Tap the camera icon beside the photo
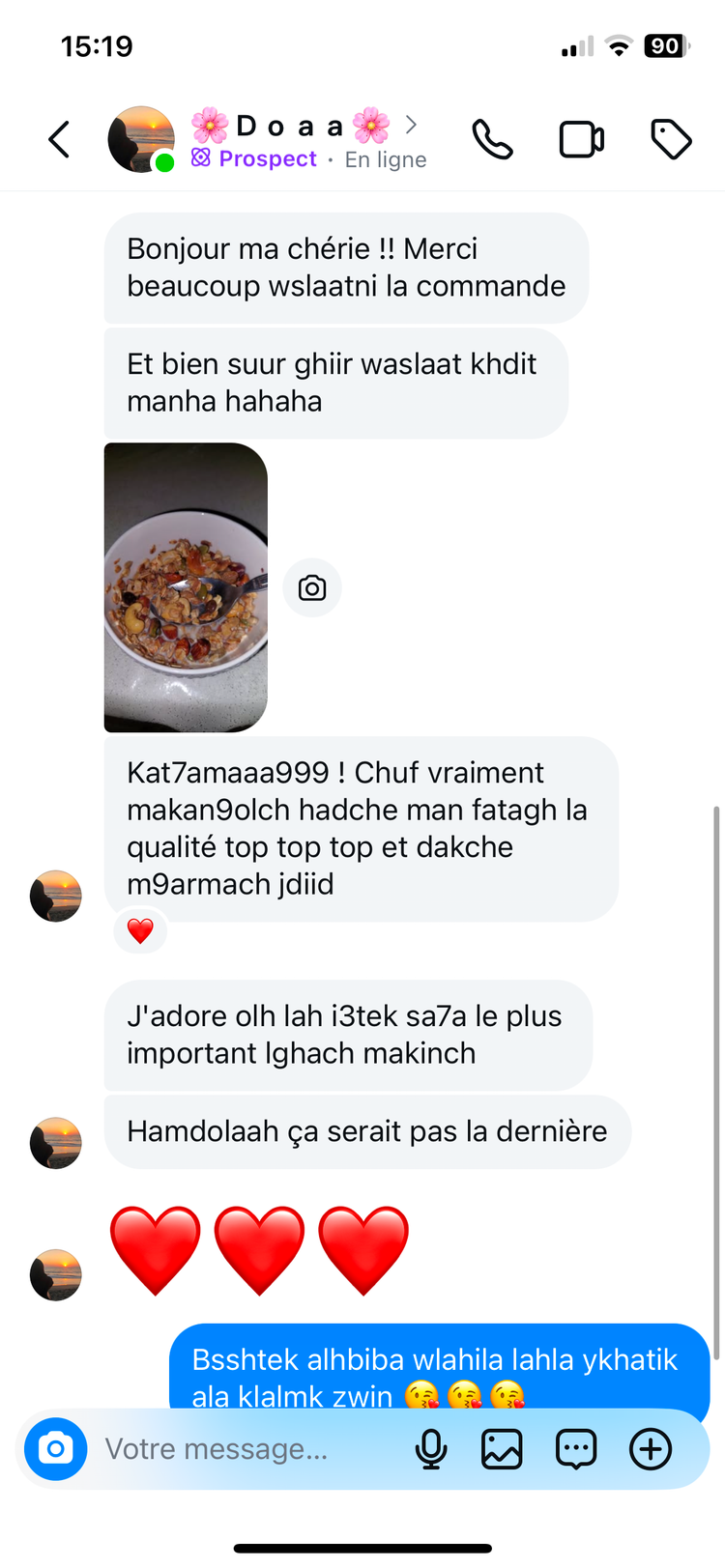Image resolution: width=725 pixels, height=1568 pixels. point(312,587)
